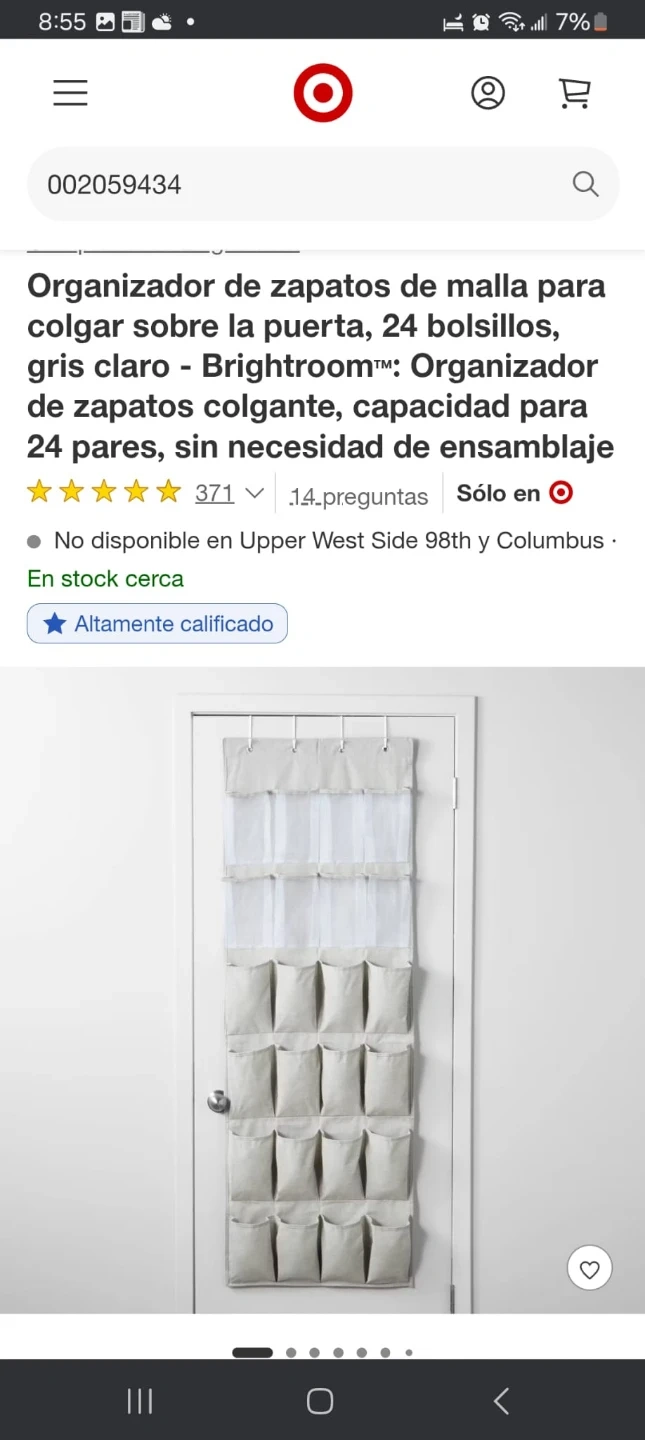Viewport: 645px width, 1440px height.
Task: Open the hamburger menu
Action: (x=70, y=93)
